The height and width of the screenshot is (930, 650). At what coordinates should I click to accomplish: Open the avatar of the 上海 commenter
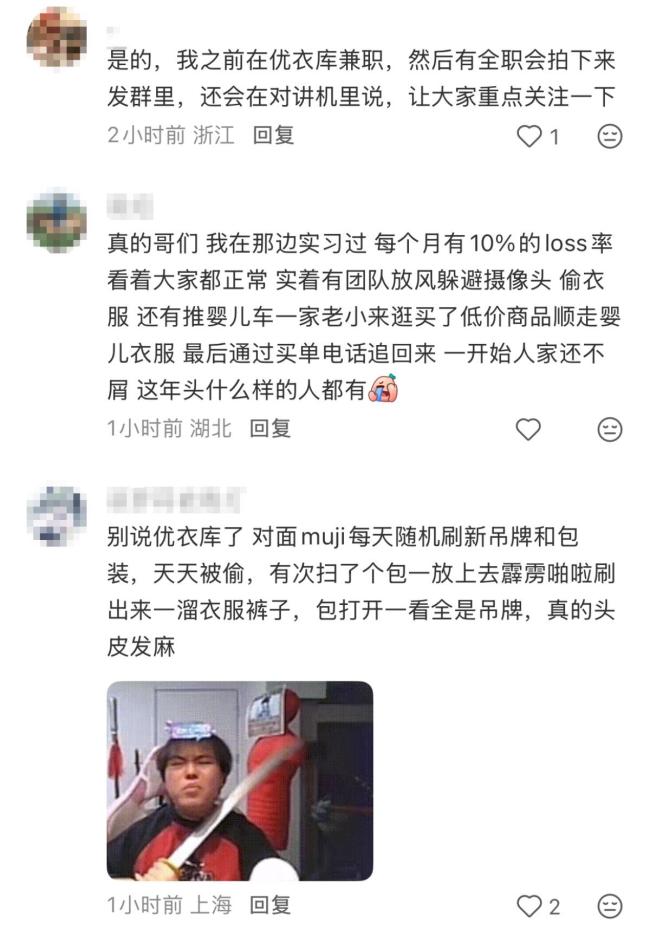point(56,515)
